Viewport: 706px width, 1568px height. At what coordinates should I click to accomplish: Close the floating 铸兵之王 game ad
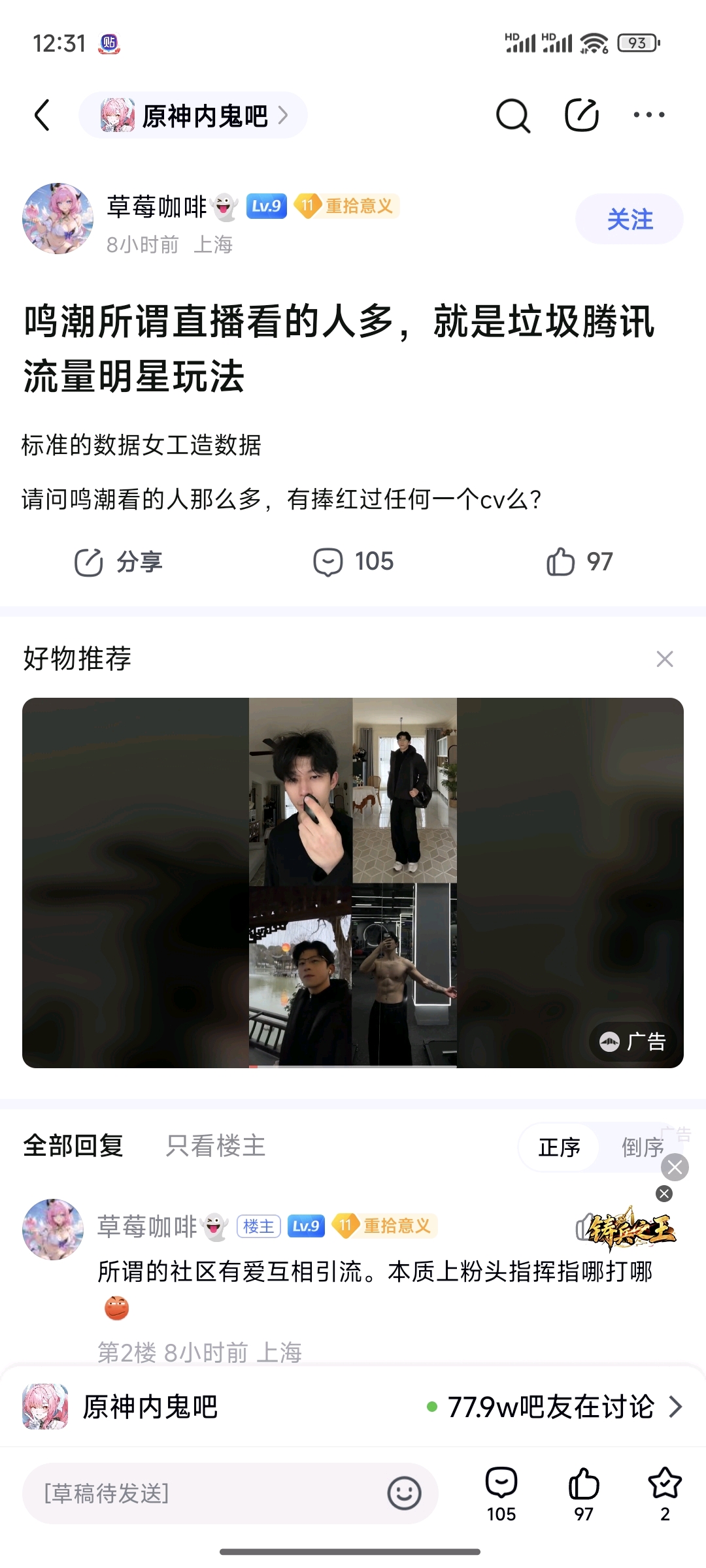coord(664,1194)
